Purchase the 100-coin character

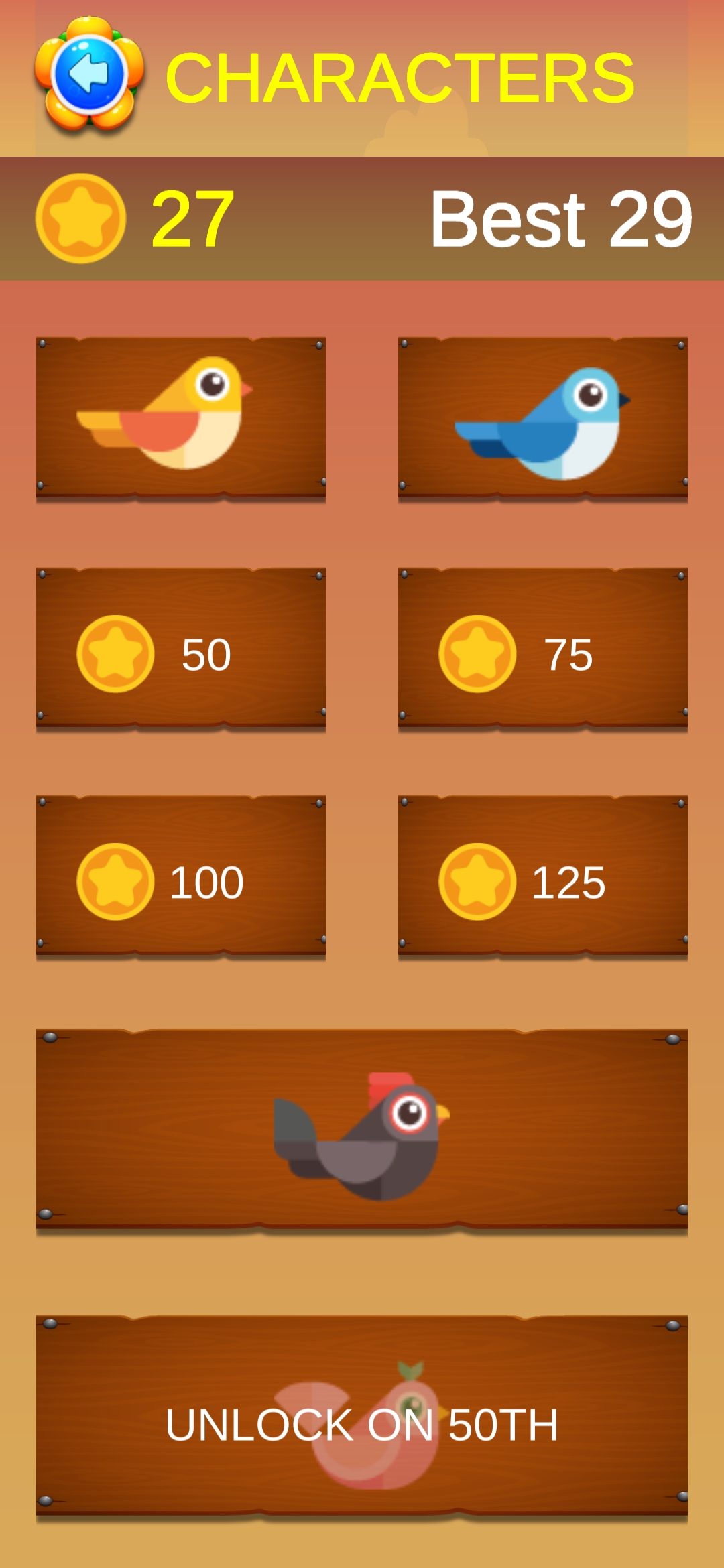[181, 878]
